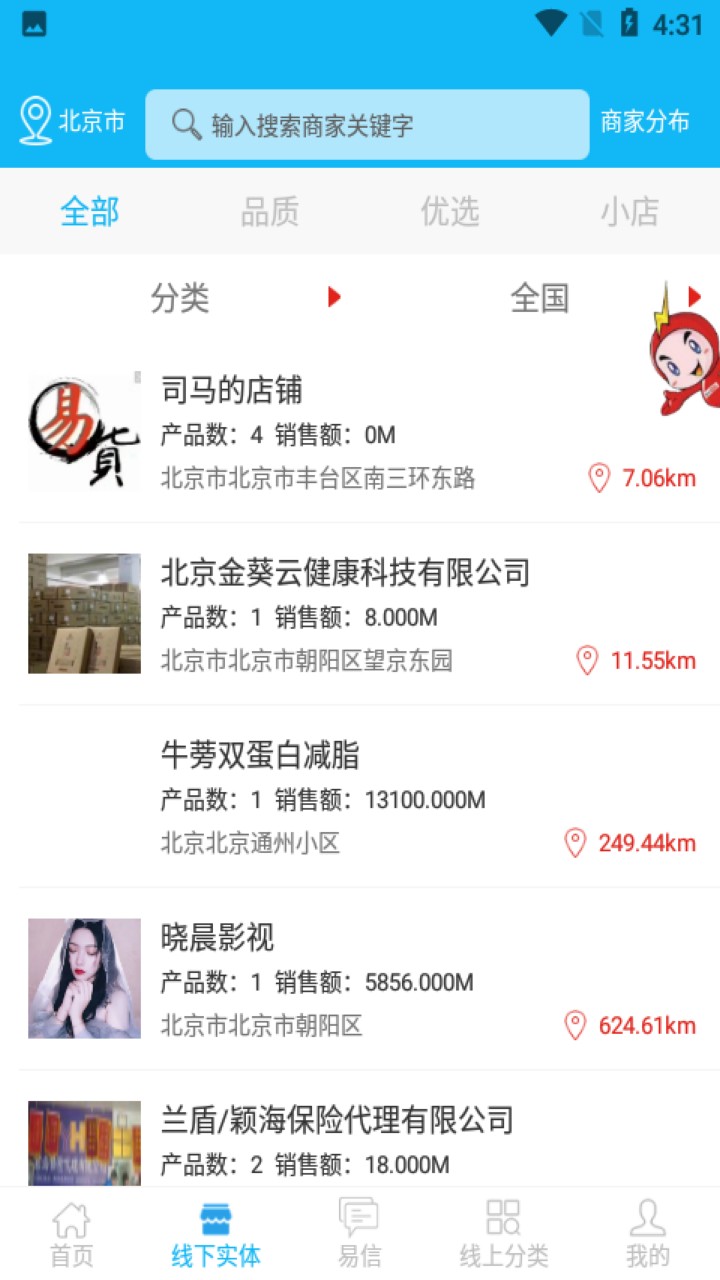The image size is (720, 1280).
Task: Open the 晓晨影视 merchant
Action: click(360, 979)
